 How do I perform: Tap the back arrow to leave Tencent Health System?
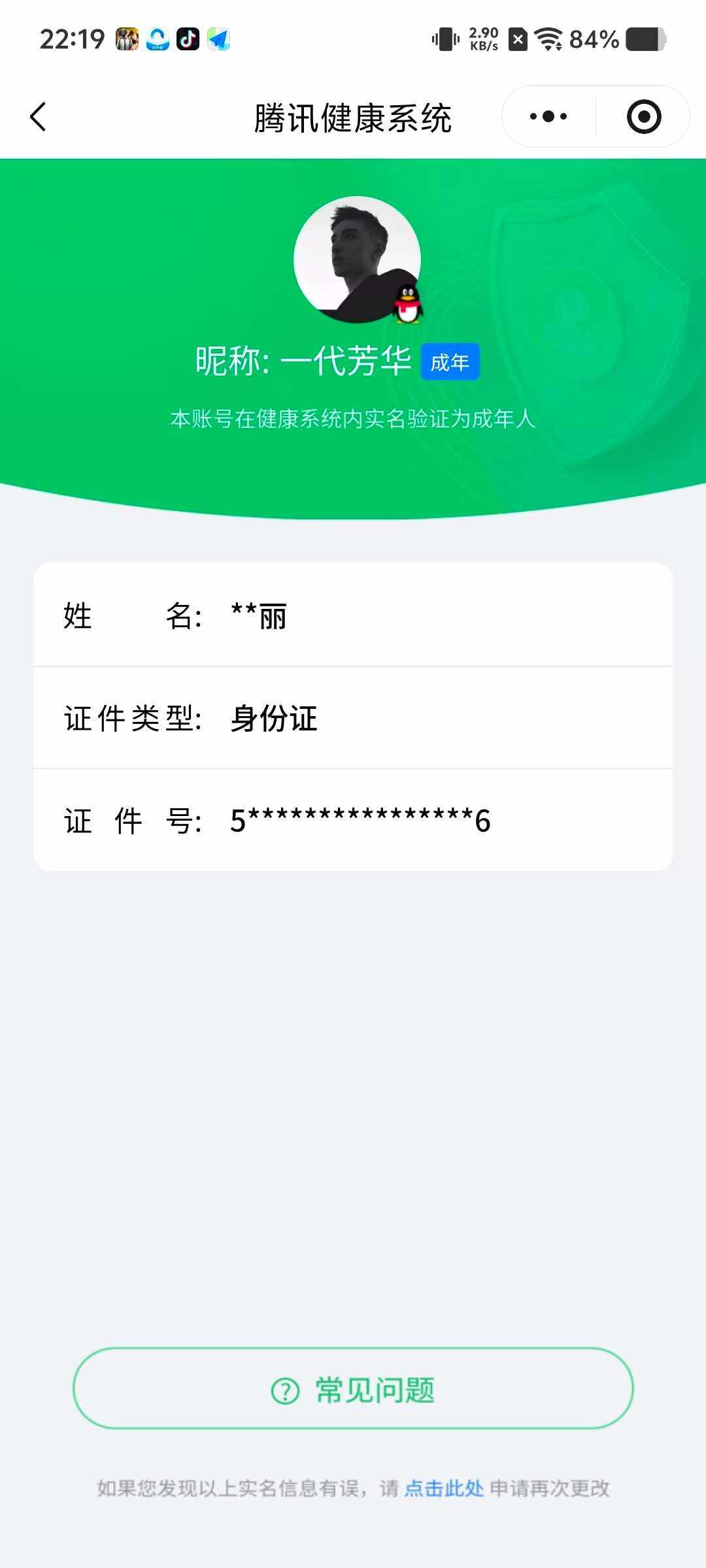point(37,118)
